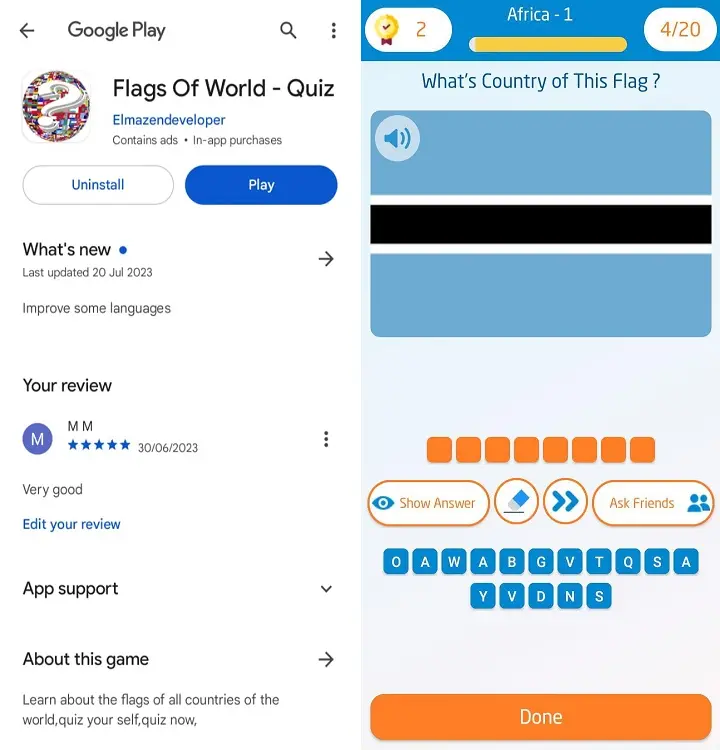The width and height of the screenshot is (720, 750).
Task: Tap the Play button to launch the game
Action: point(261,185)
